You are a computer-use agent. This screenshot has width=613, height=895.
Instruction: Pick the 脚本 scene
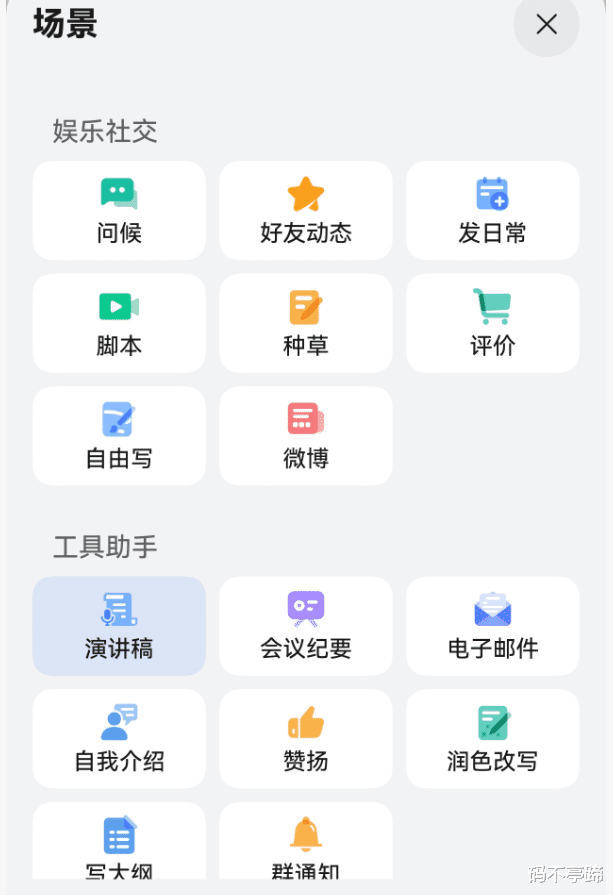coord(119,324)
